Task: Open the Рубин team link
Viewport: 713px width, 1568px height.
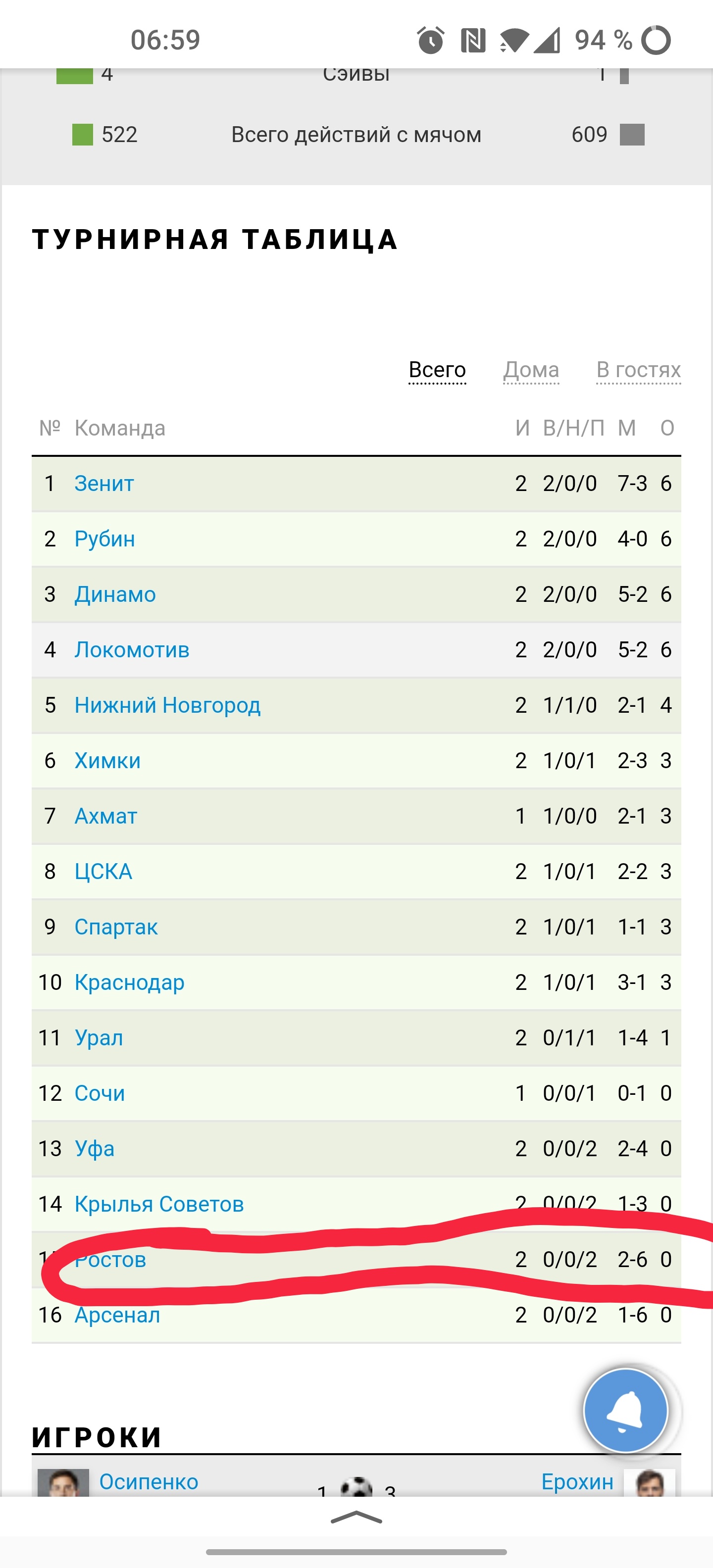Action: (x=105, y=539)
